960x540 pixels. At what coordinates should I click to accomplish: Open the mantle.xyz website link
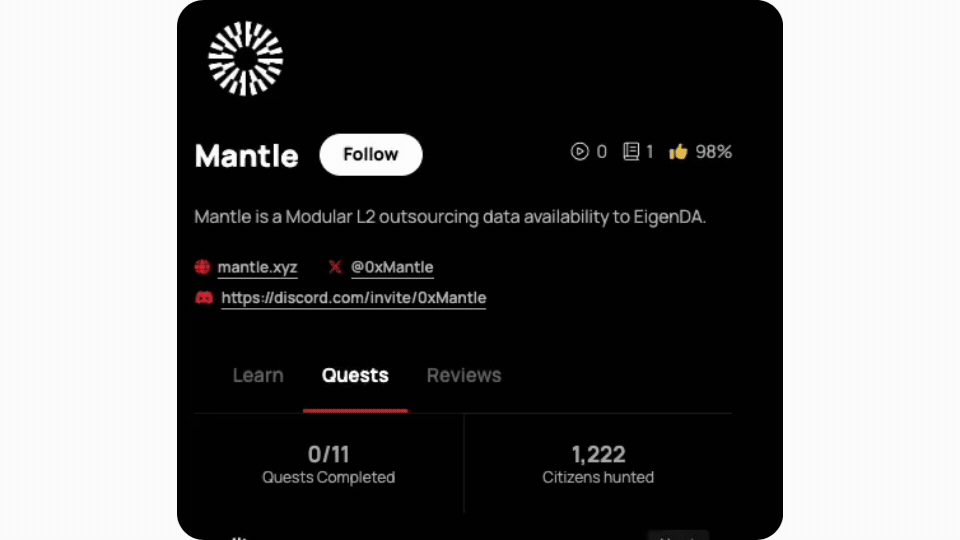point(257,267)
